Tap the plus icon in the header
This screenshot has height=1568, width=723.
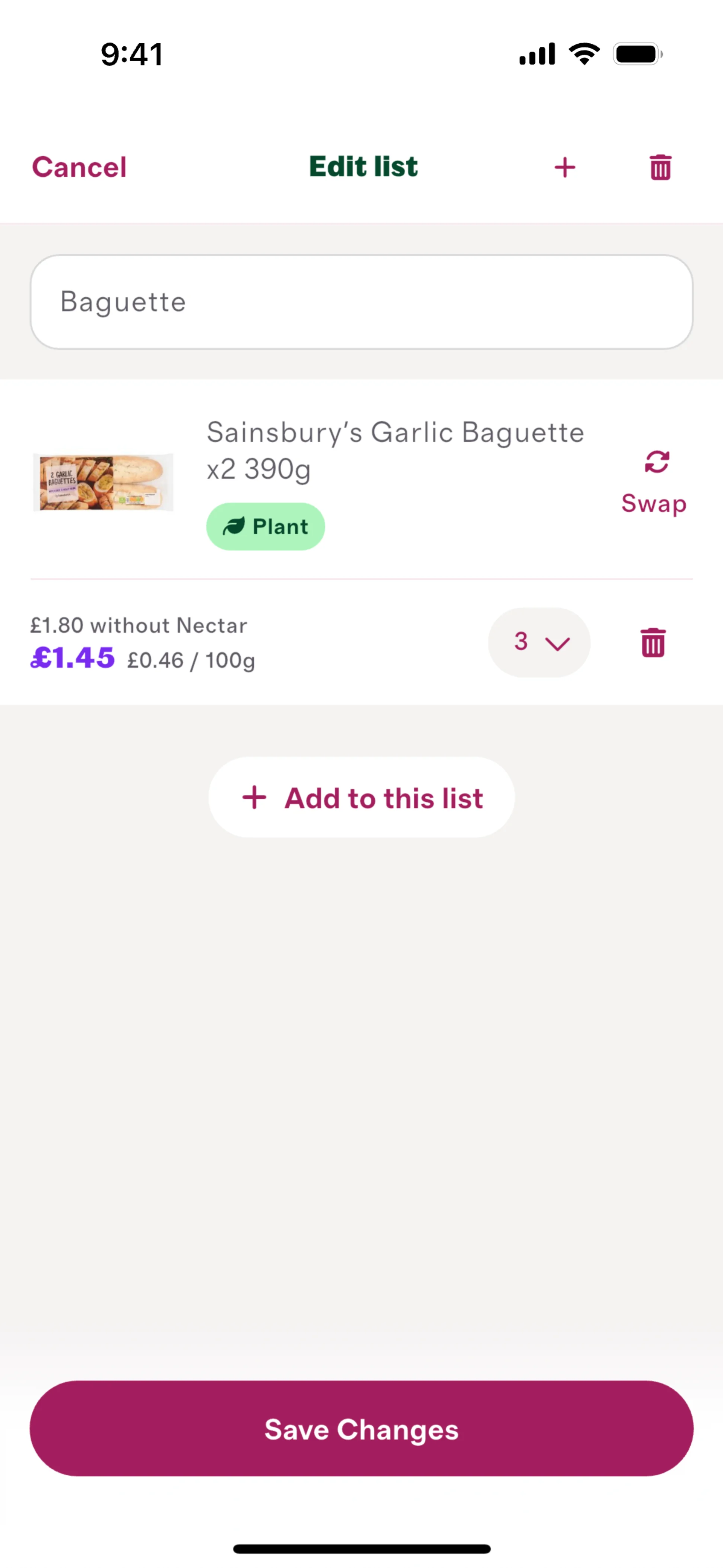click(565, 167)
